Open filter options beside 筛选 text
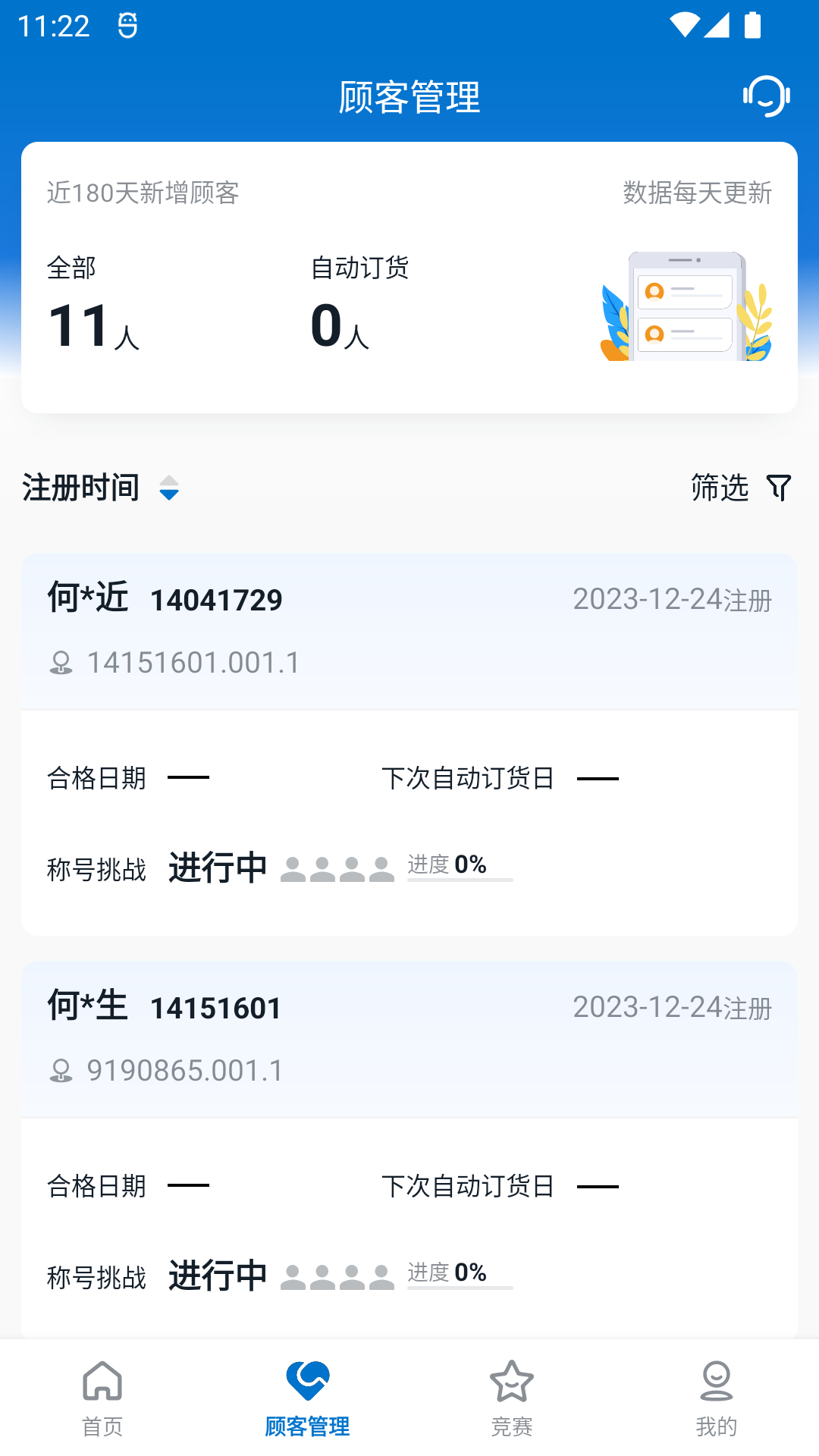The height and width of the screenshot is (1456, 819). coord(779,489)
